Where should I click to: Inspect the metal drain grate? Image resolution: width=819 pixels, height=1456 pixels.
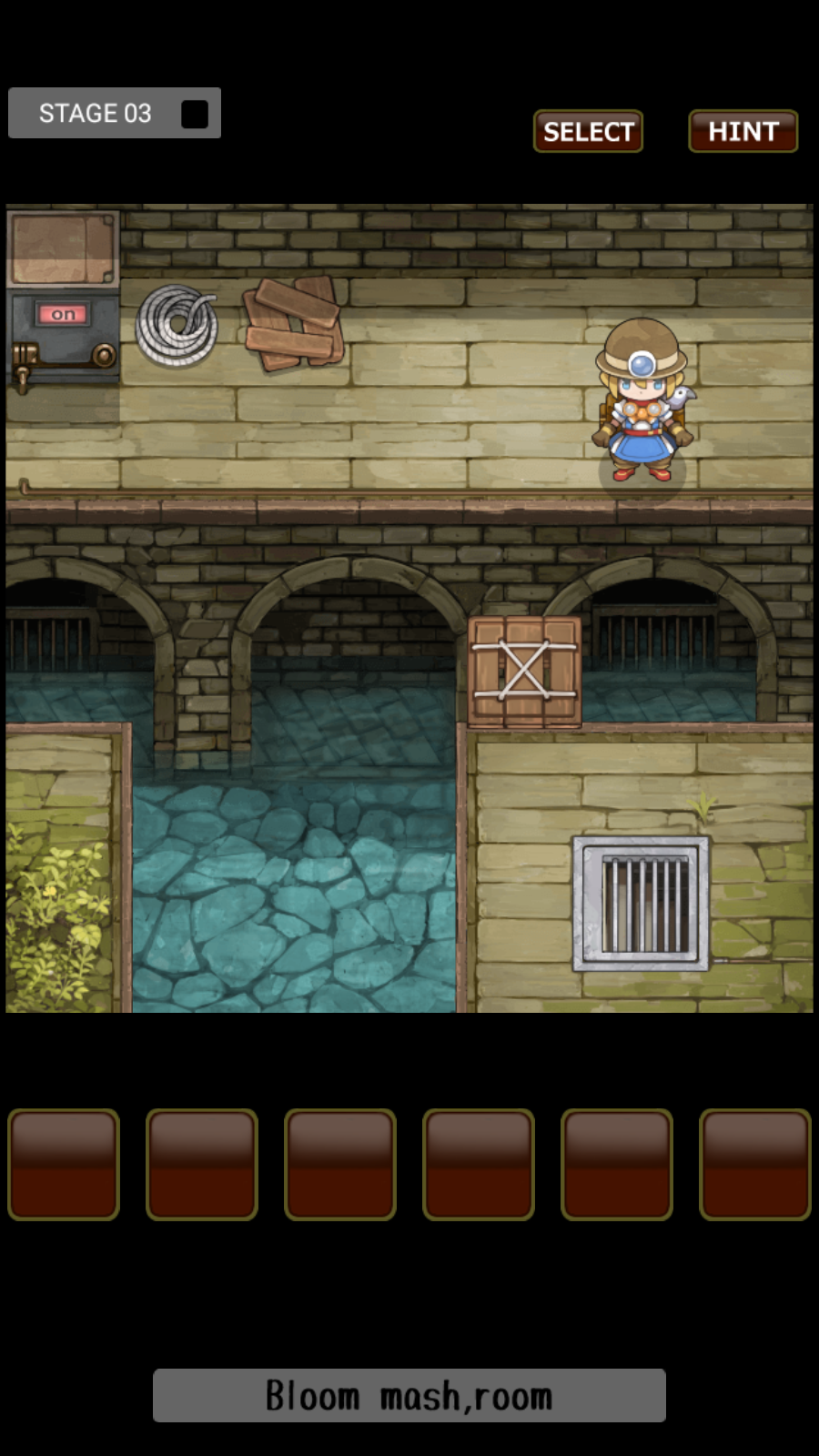click(x=641, y=904)
